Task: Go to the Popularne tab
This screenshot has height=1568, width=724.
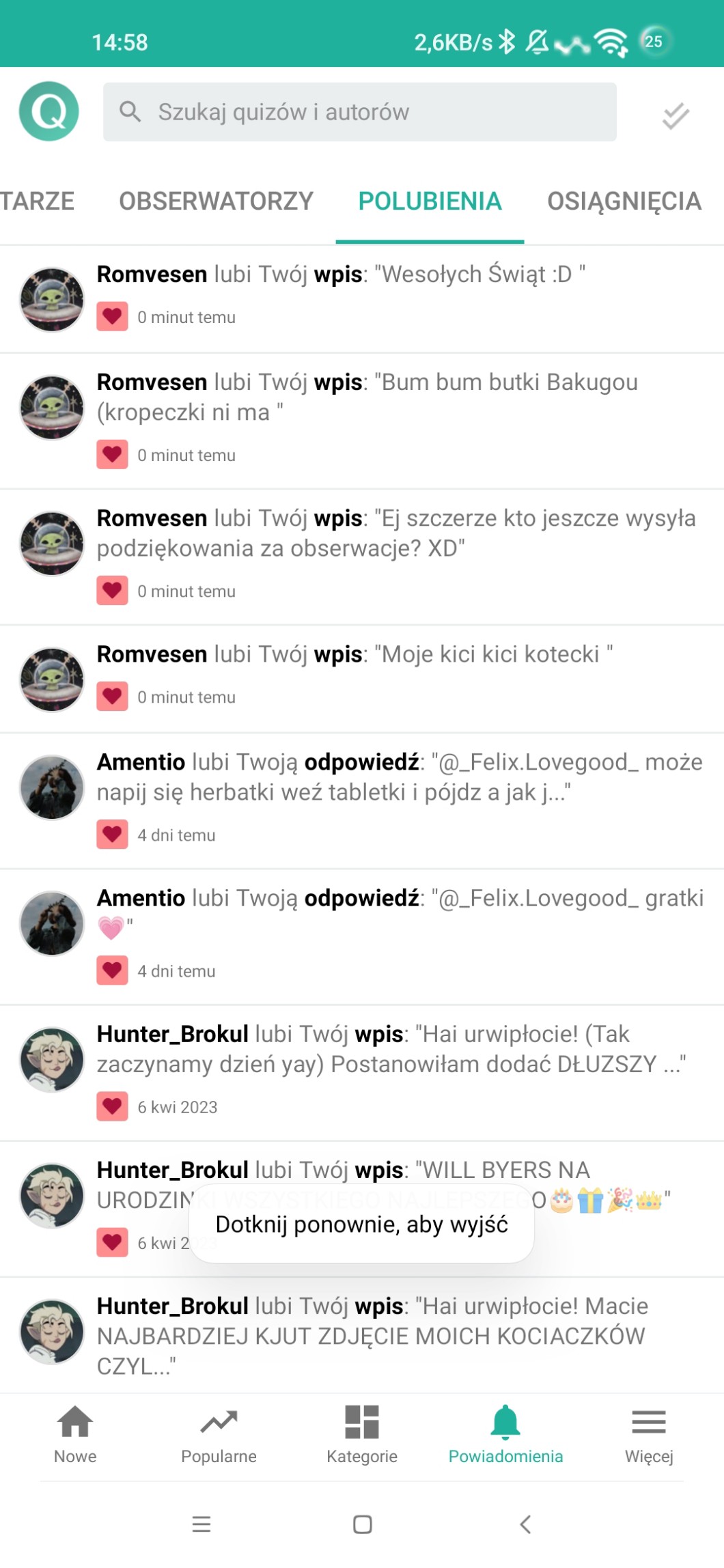Action: pos(219,1434)
